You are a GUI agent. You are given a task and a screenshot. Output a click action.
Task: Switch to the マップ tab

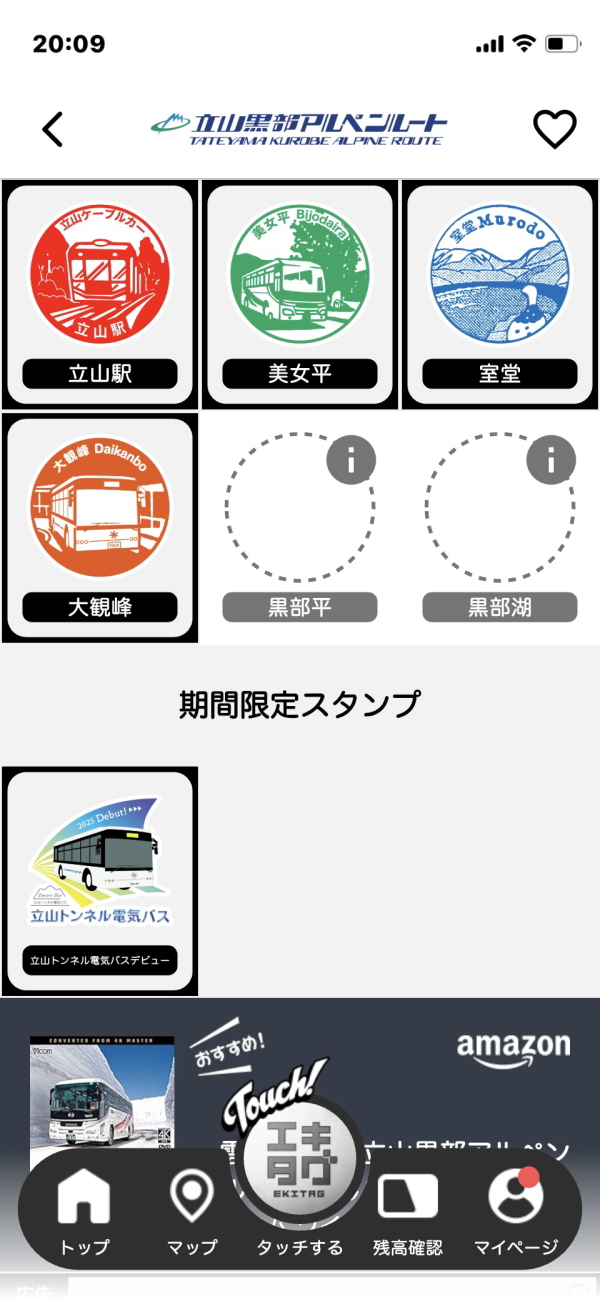(192, 1212)
